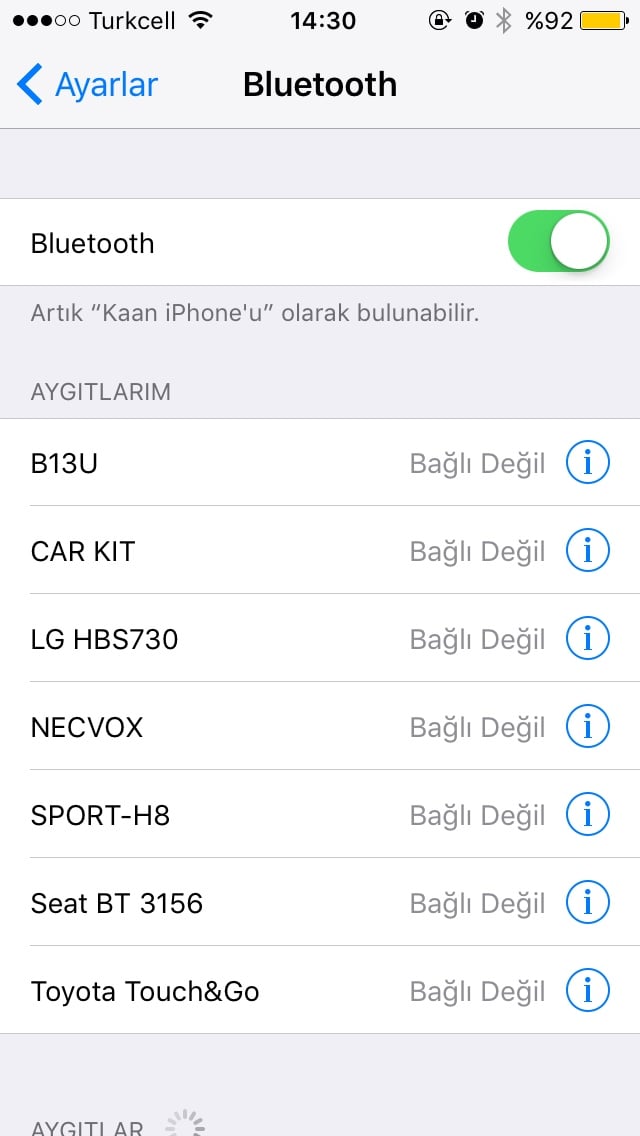Open SPORT-H8 info button
640x1136 pixels.
(588, 815)
